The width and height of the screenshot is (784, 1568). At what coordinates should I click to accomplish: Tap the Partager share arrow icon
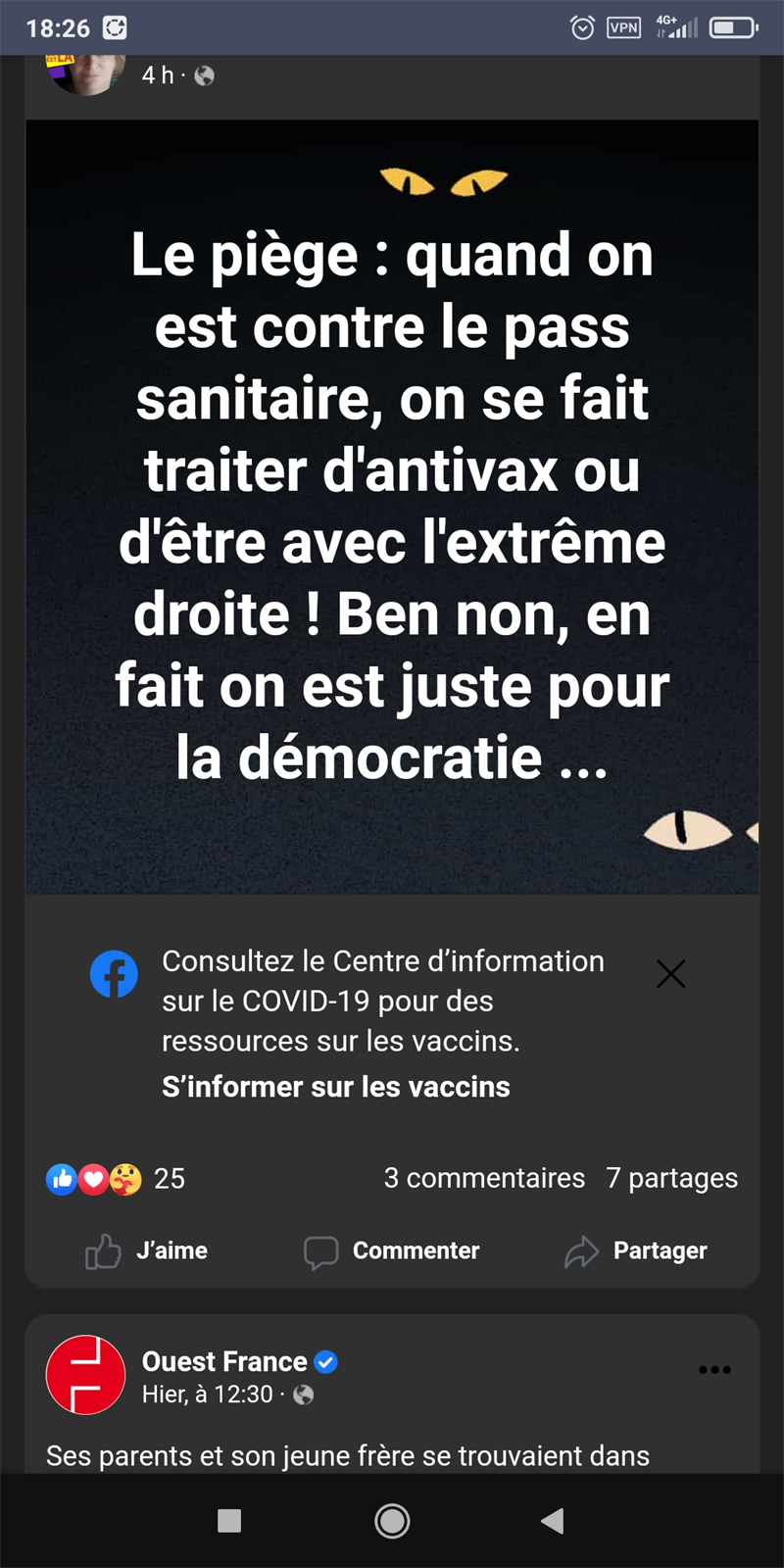tap(581, 1250)
